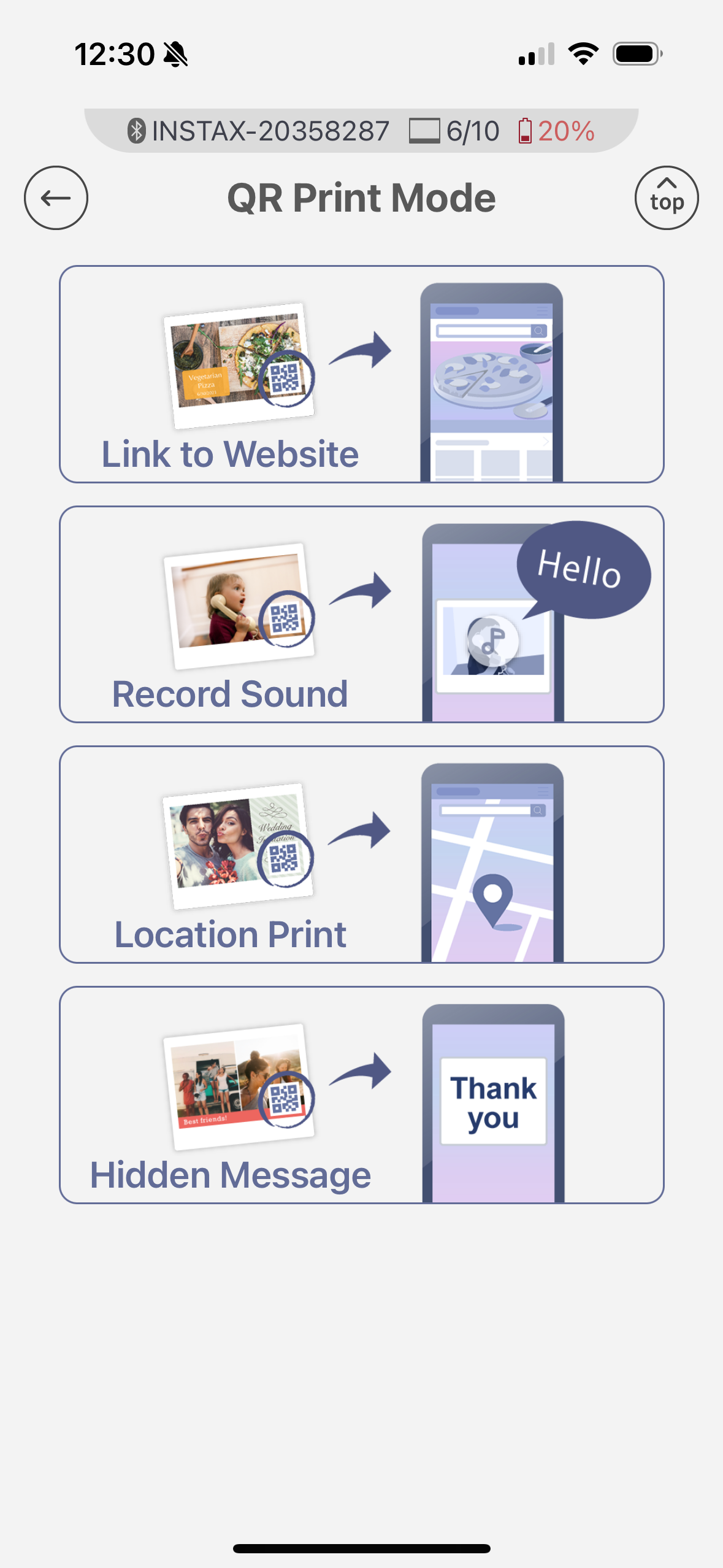The image size is (723, 1568).
Task: Select the Record Sound option
Action: (361, 615)
